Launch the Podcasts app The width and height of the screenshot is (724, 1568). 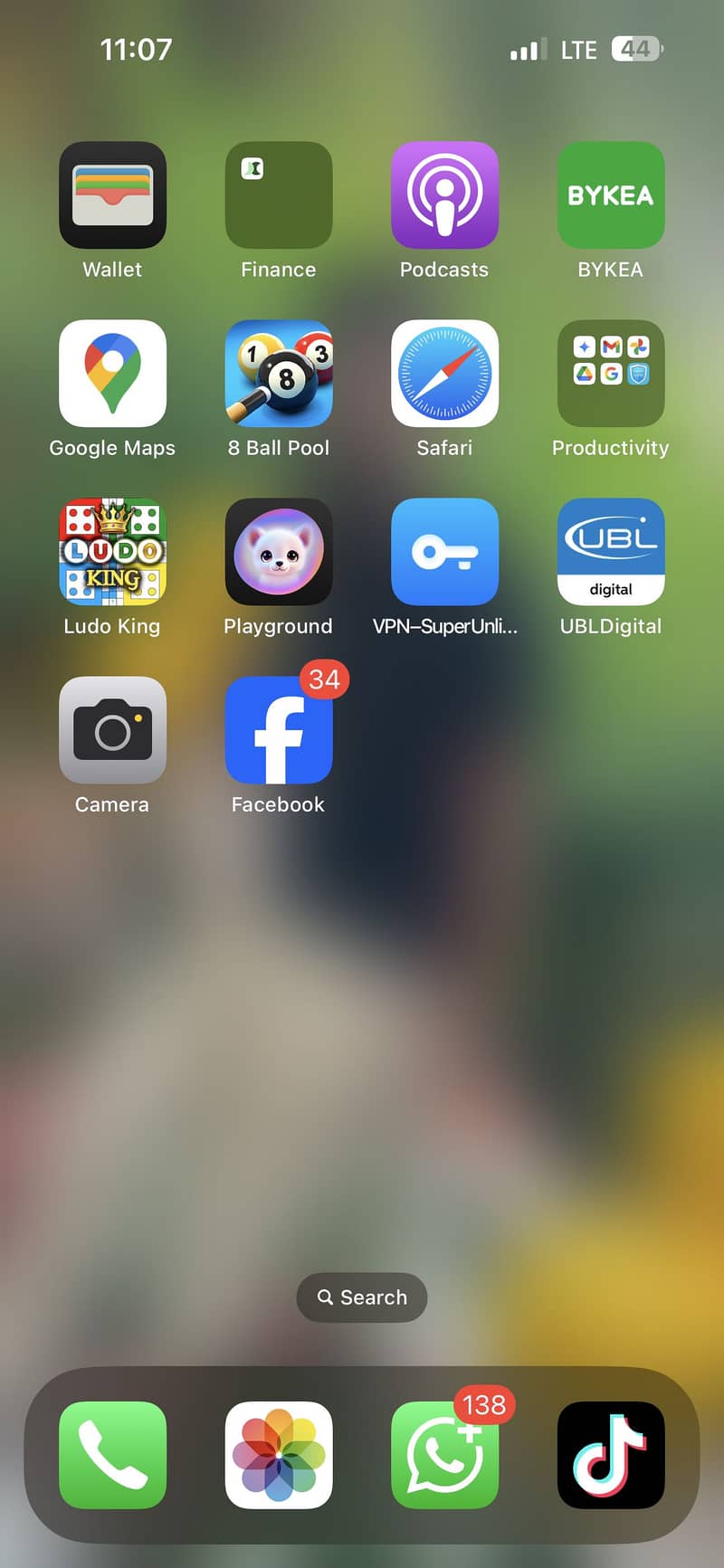tap(444, 195)
